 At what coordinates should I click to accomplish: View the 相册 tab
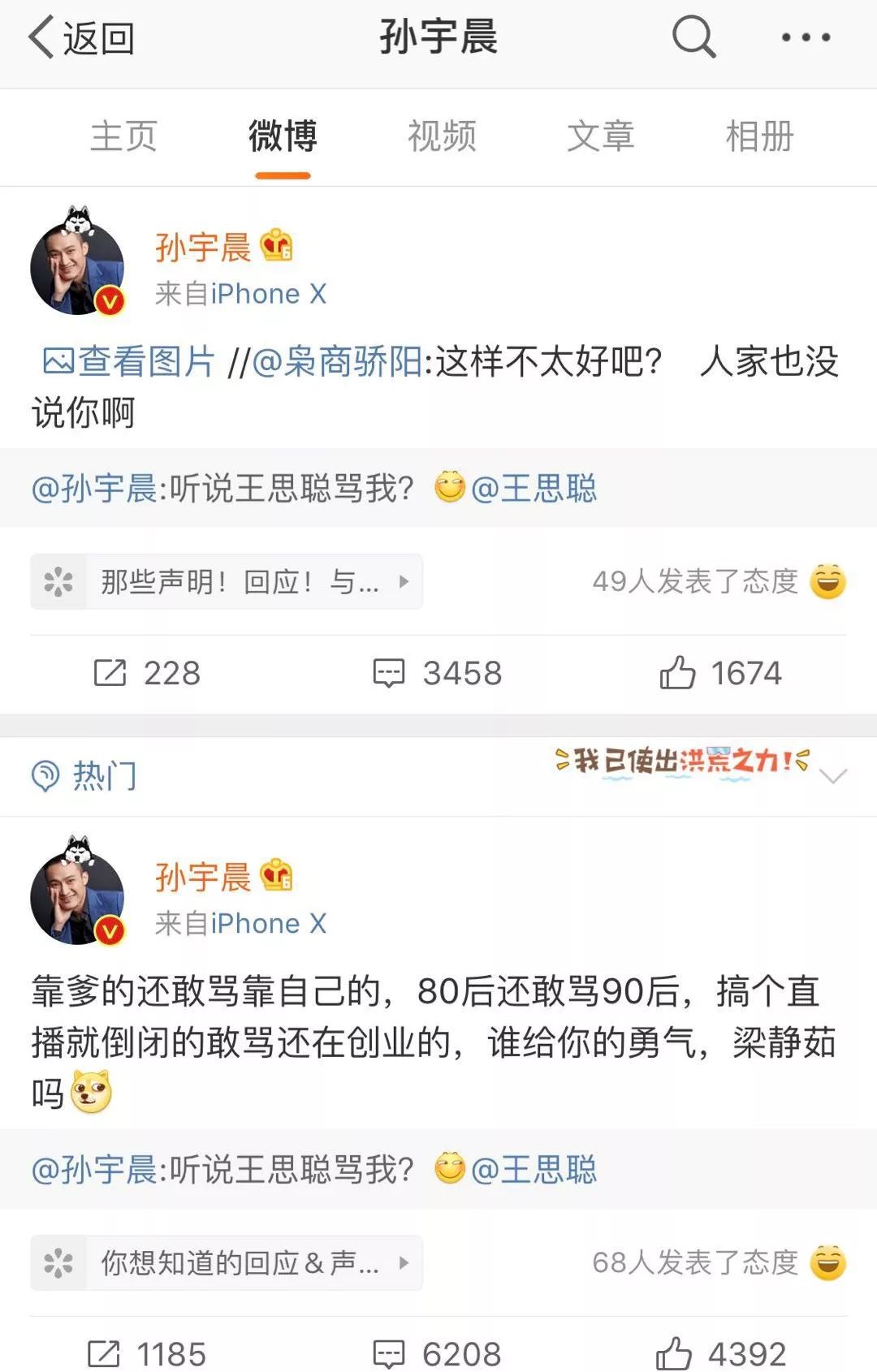click(x=759, y=136)
